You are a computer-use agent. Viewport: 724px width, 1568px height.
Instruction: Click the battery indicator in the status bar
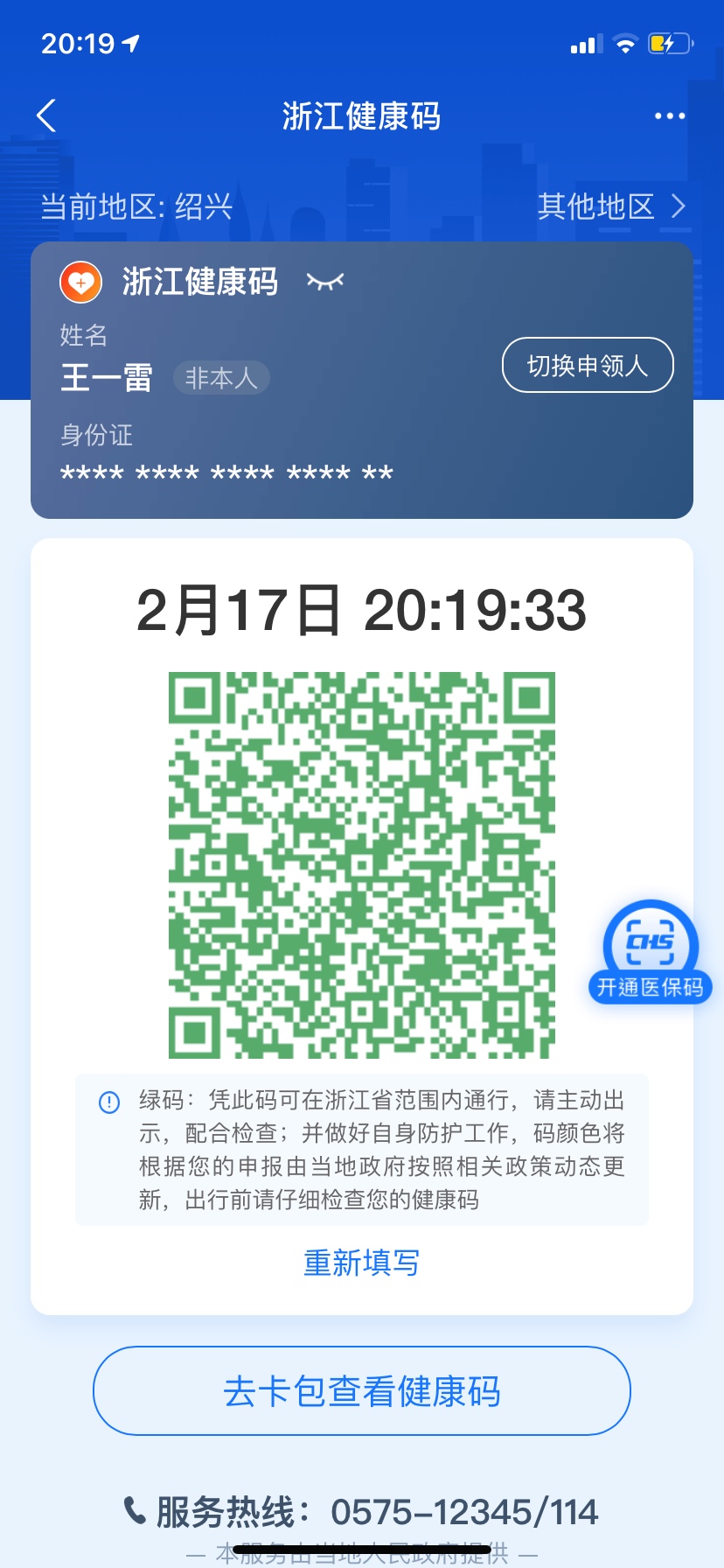(667, 42)
